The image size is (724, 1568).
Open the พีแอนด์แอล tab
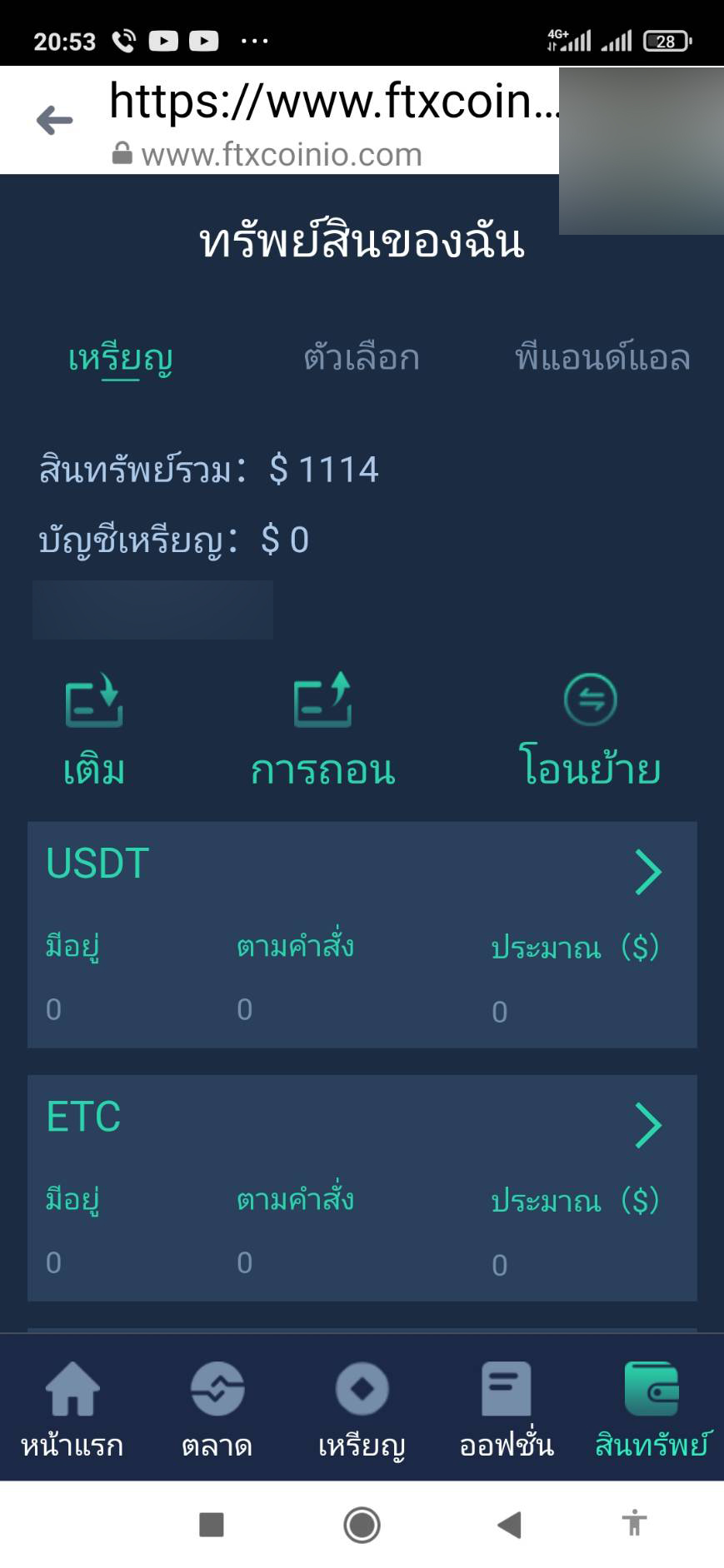coord(602,358)
